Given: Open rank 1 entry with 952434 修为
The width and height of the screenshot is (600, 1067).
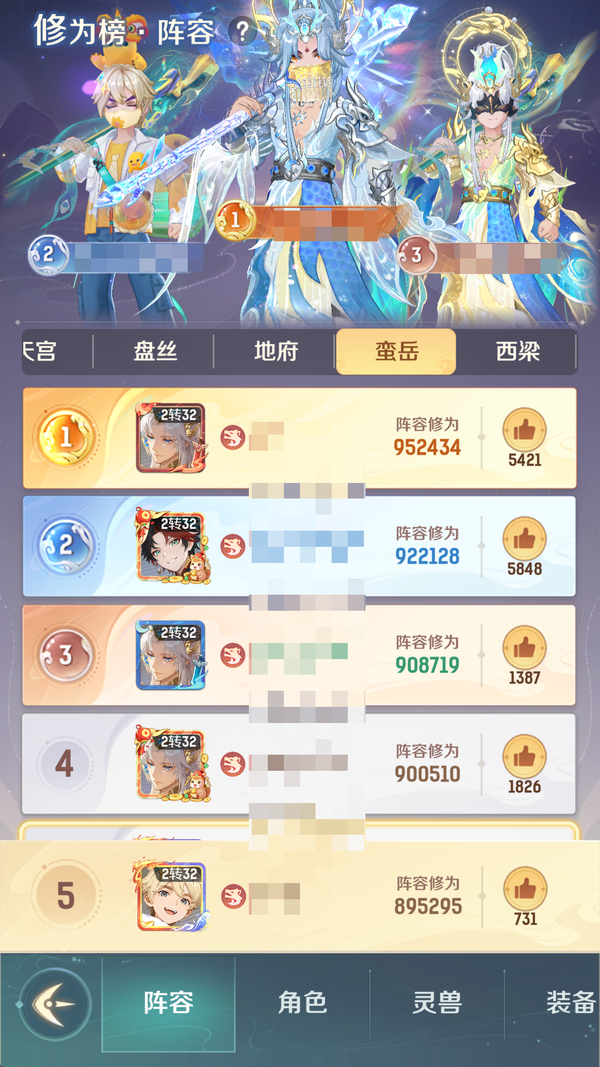Looking at the screenshot, I should [300, 437].
